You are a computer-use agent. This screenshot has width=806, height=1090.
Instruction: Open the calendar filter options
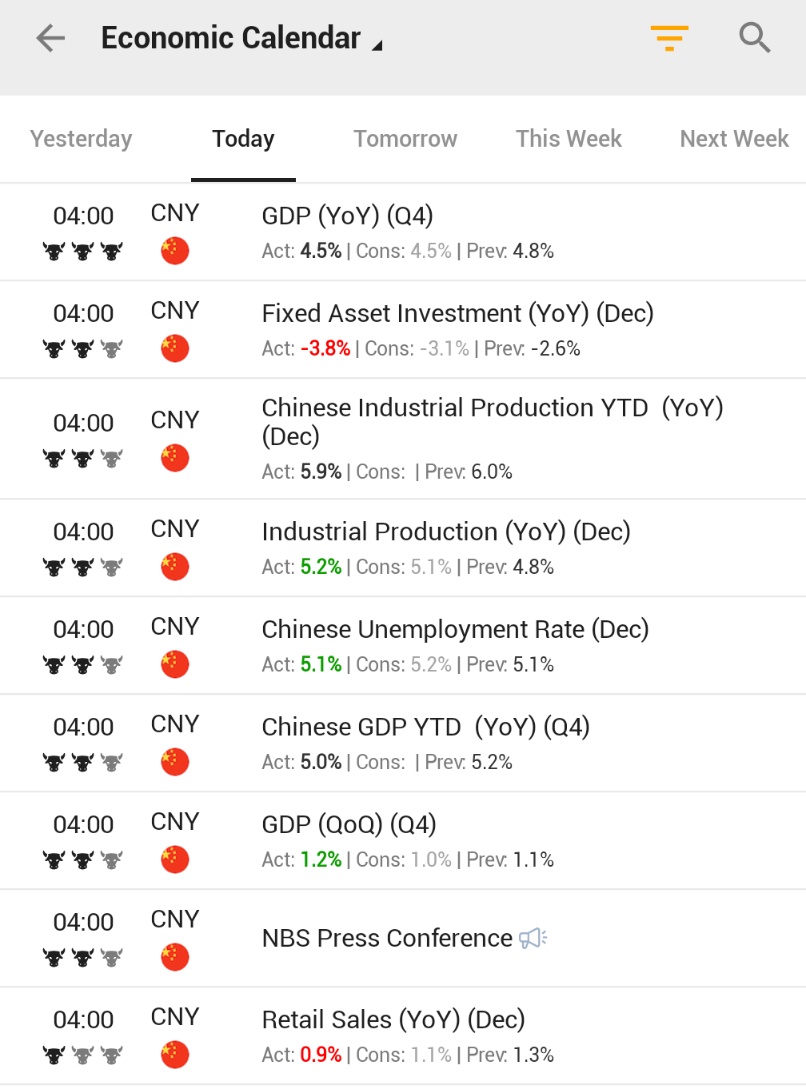[669, 39]
